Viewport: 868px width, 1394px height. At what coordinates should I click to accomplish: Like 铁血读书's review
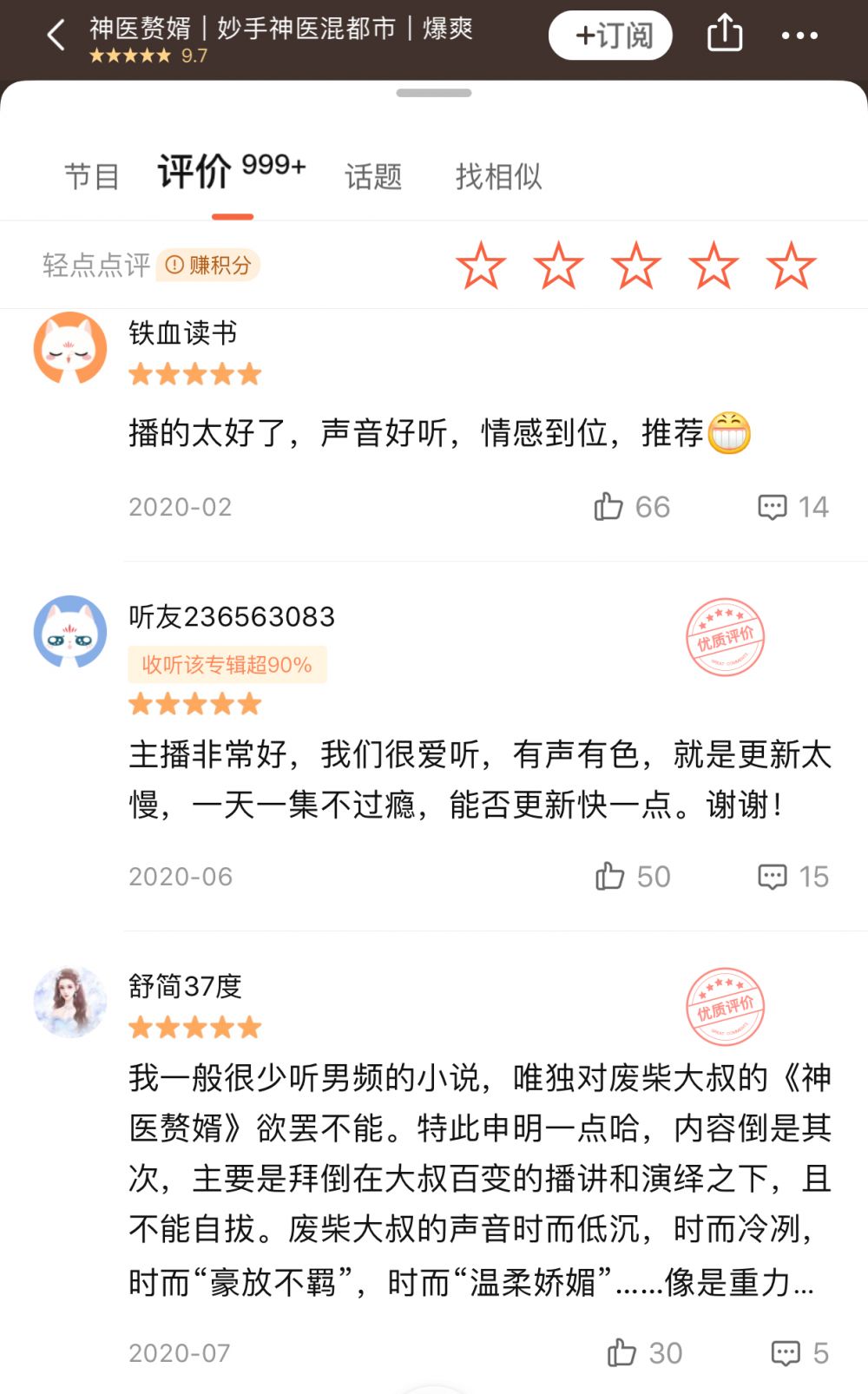pos(609,506)
